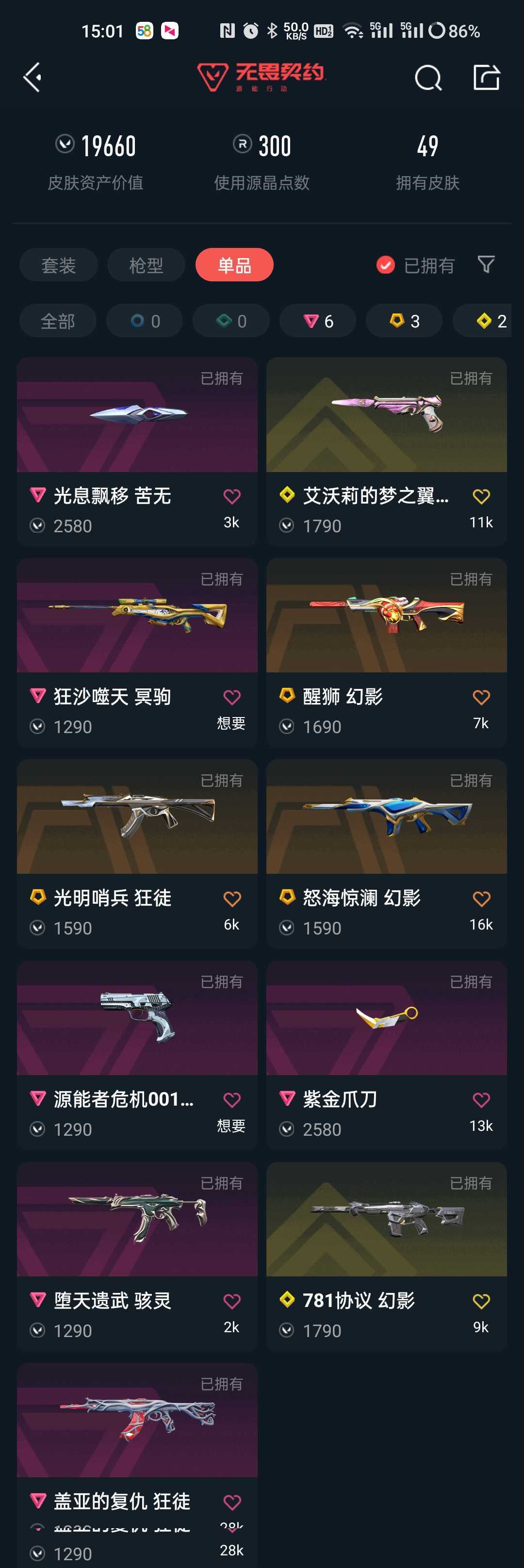Filter by the orange tier chip showing 3

point(404,321)
